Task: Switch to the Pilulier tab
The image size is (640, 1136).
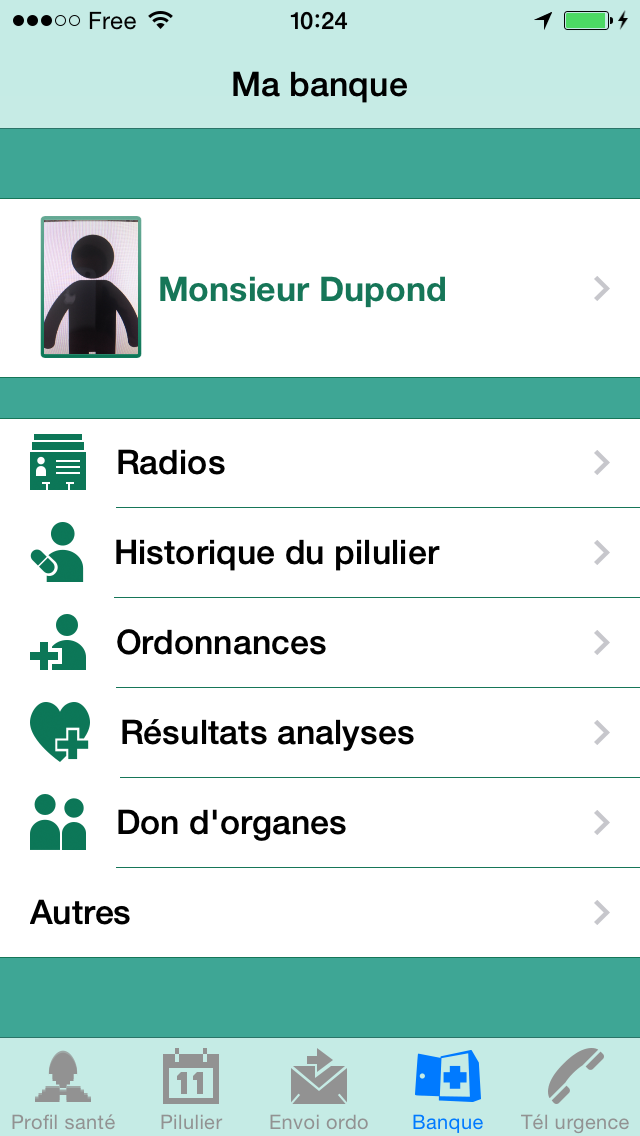Action: pyautogui.click(x=191, y=1088)
